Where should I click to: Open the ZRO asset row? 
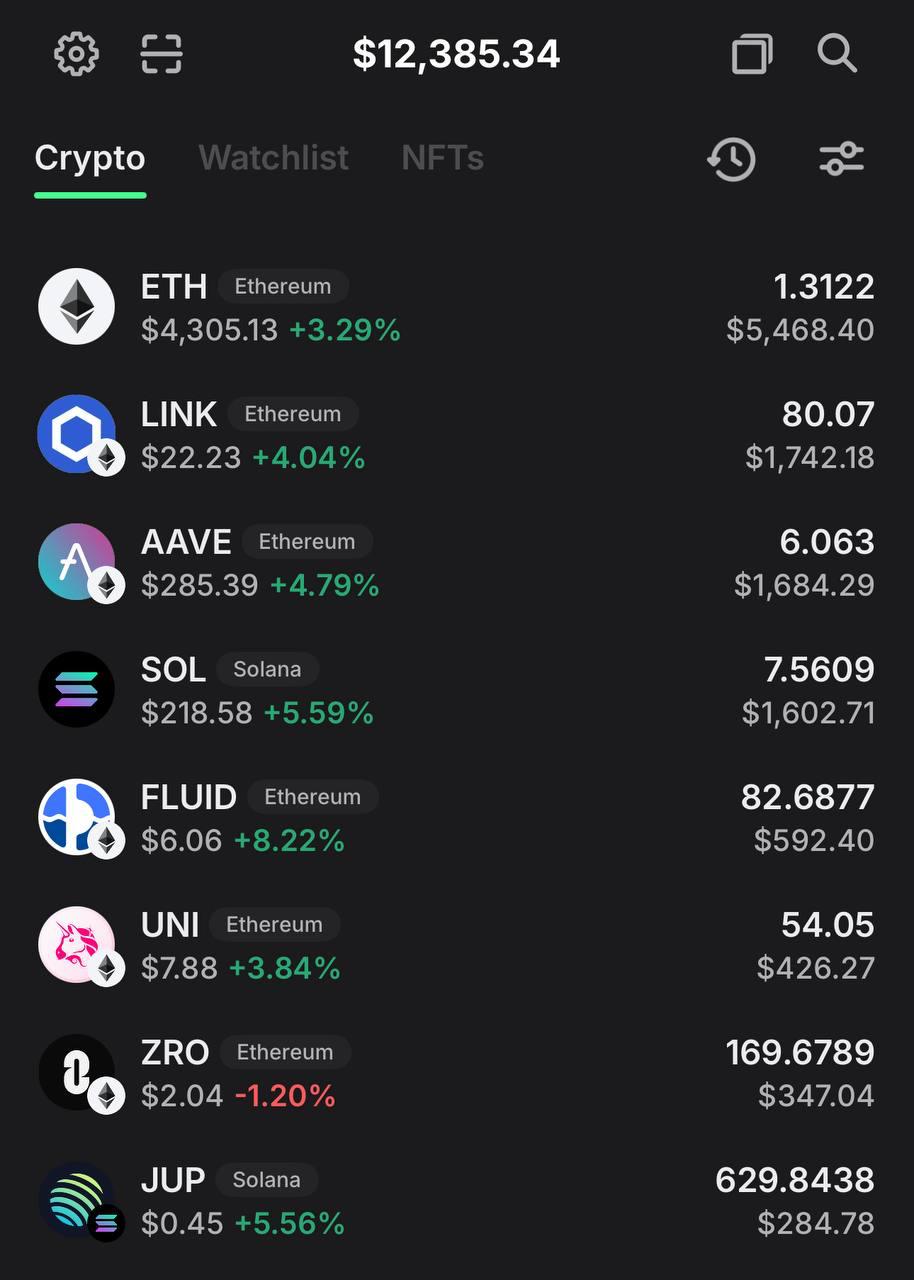[x=456, y=1073]
